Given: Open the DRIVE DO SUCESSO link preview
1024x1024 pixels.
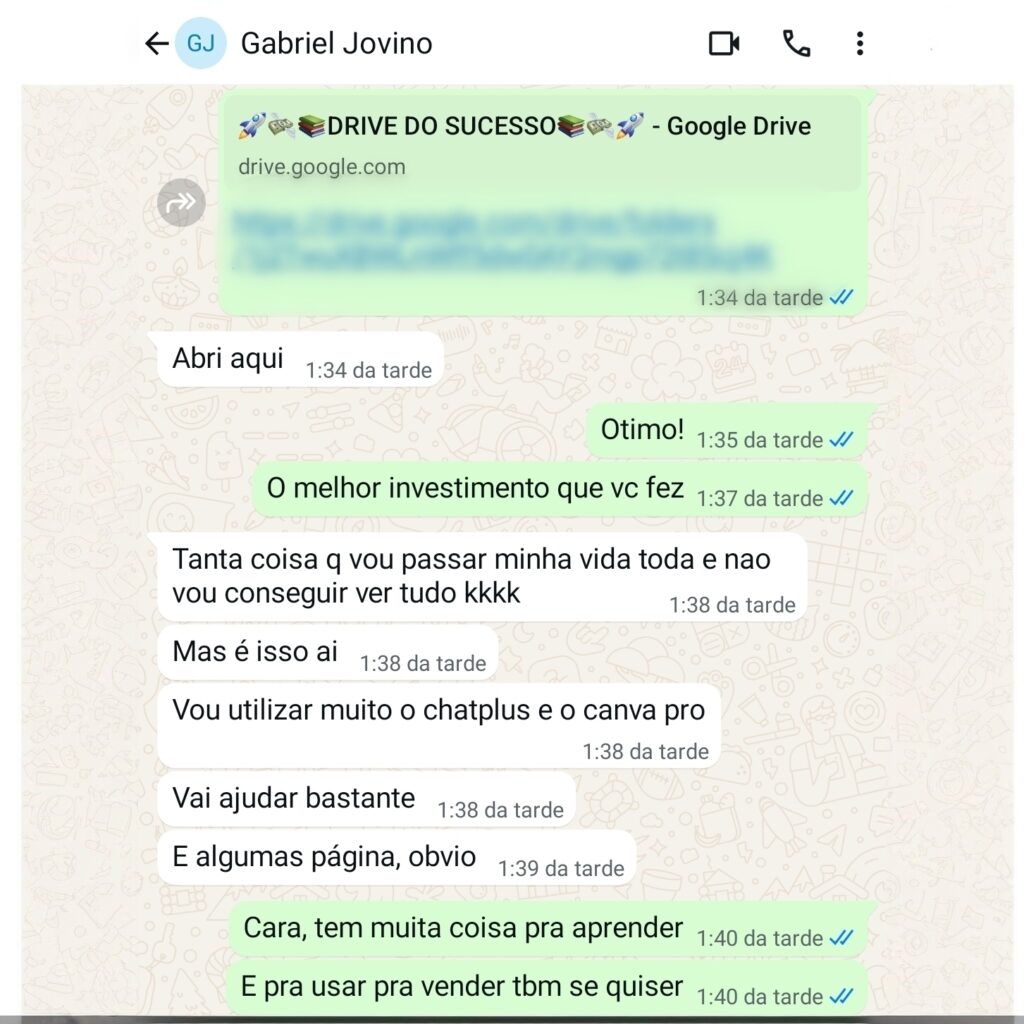Looking at the screenshot, I should tap(540, 142).
